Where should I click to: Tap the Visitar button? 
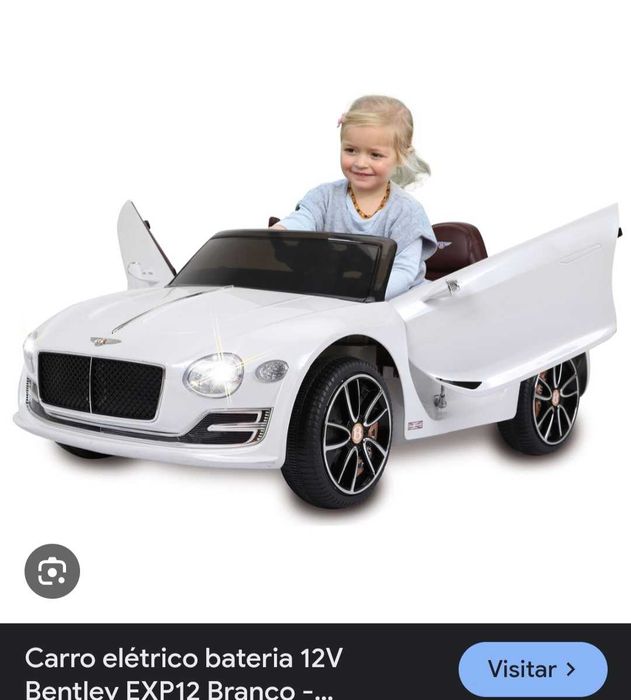pos(532,669)
